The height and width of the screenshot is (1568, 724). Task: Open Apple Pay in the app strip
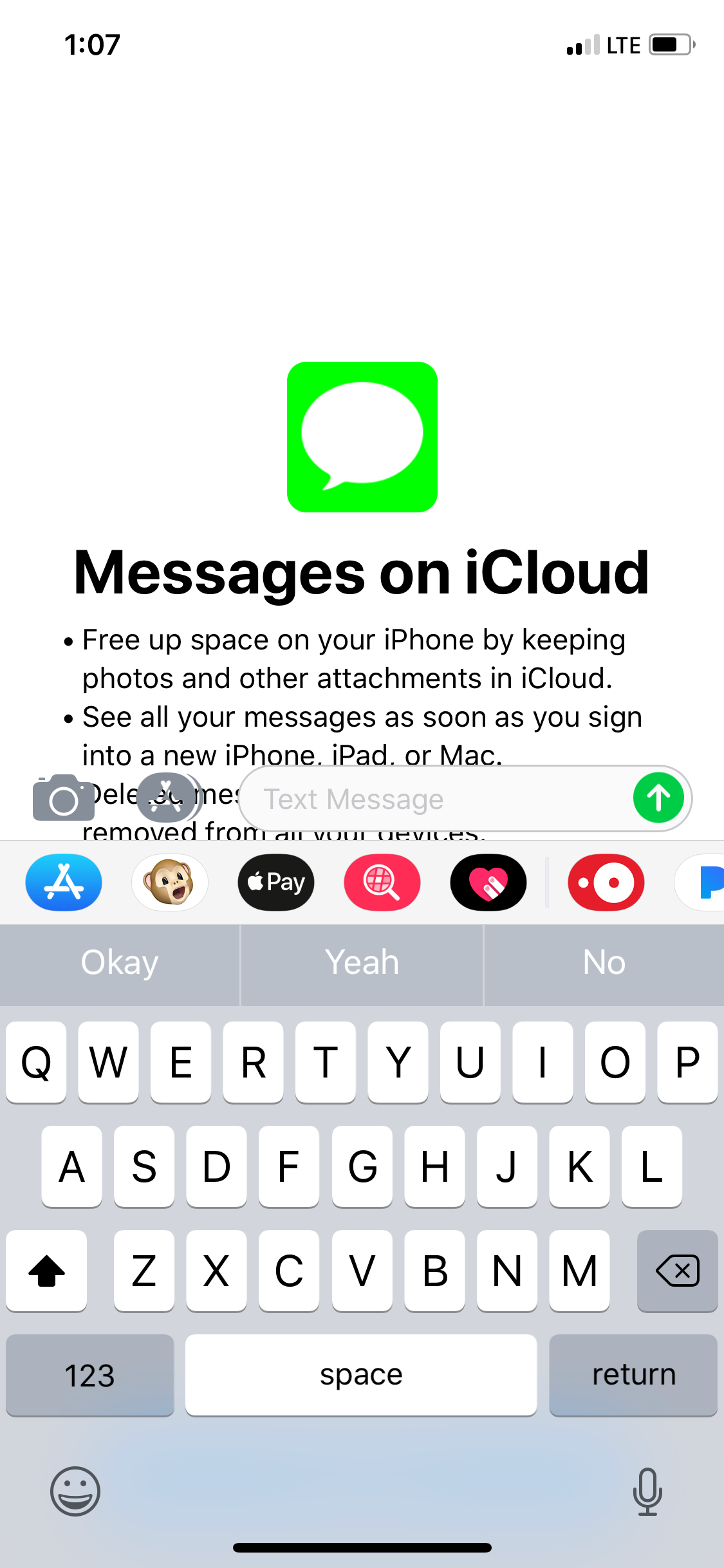pos(276,882)
